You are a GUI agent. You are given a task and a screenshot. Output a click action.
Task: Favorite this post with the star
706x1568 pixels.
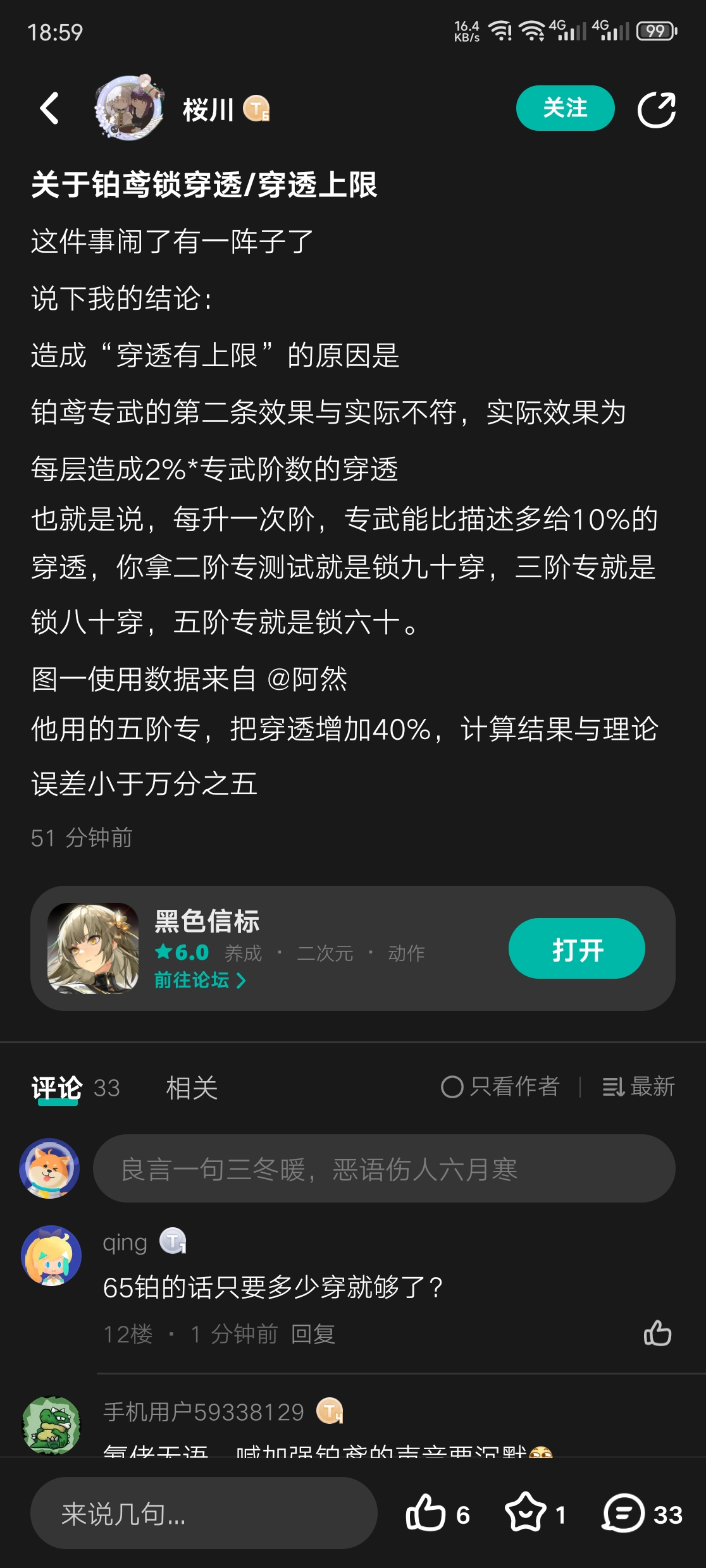[525, 1514]
